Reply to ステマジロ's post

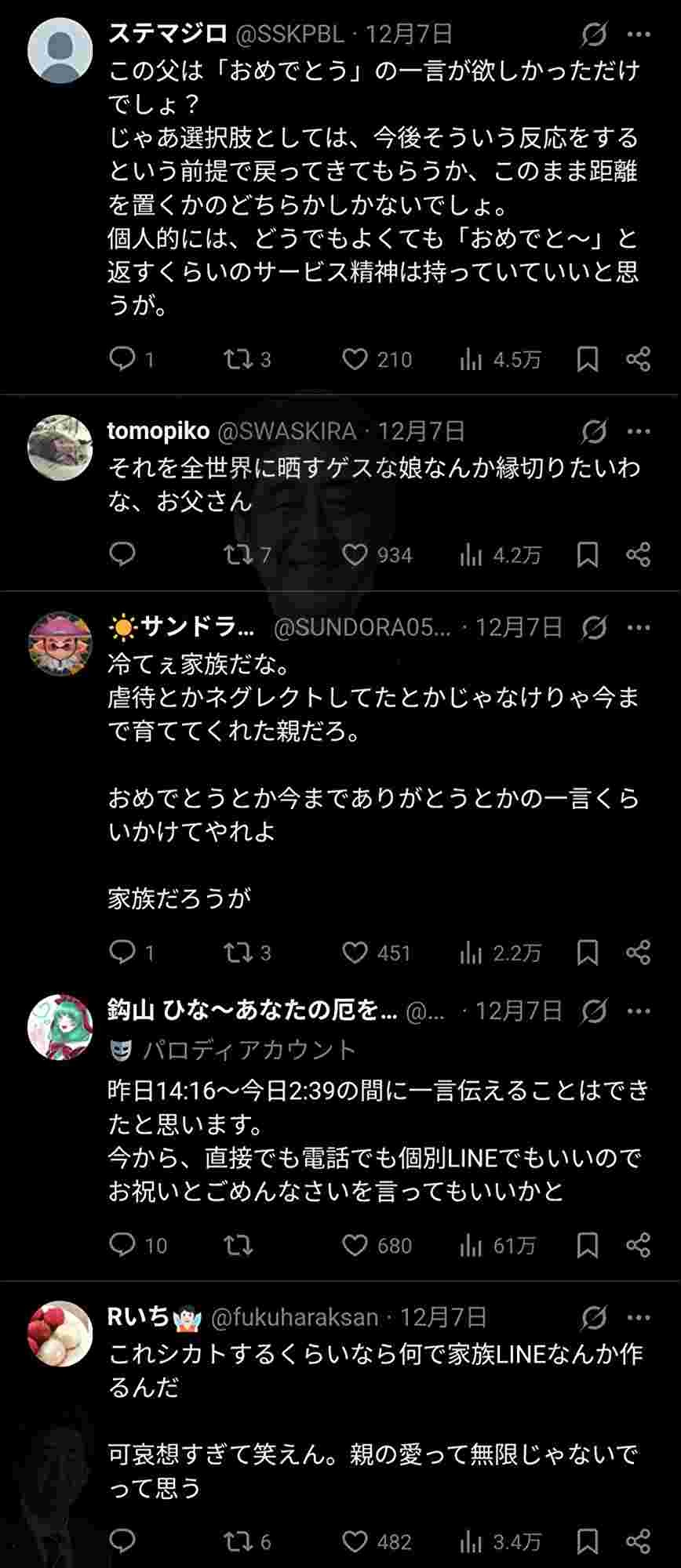122,359
